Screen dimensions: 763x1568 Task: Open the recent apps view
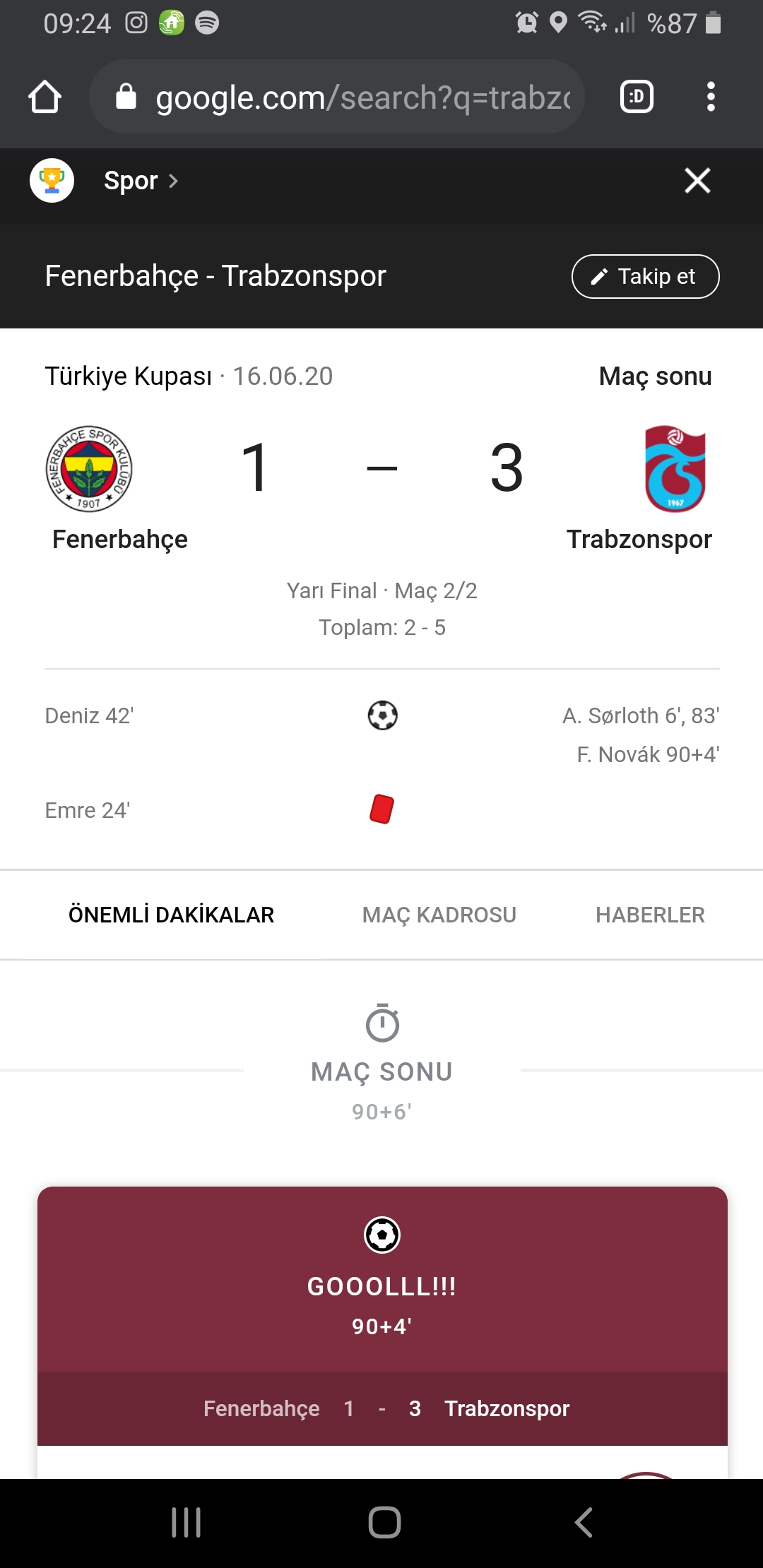tap(187, 1522)
